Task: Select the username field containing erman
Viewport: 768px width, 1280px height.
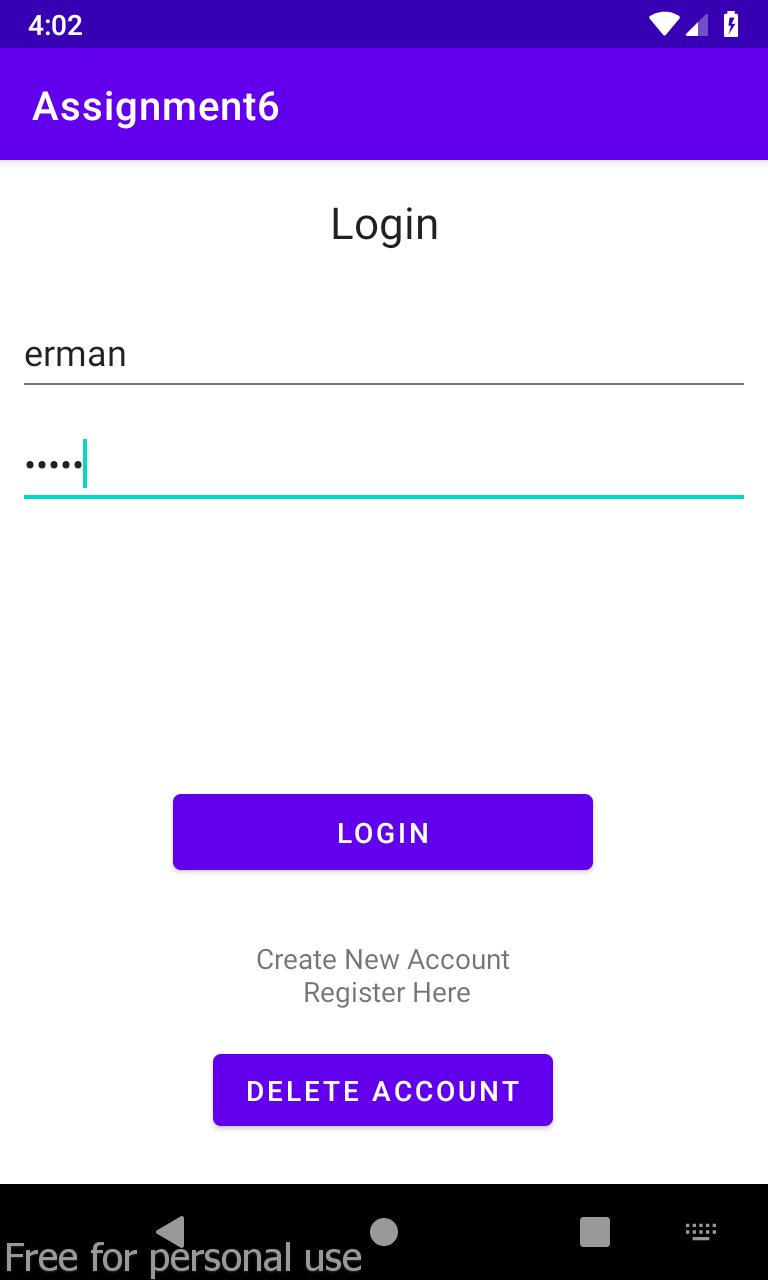Action: [383, 354]
